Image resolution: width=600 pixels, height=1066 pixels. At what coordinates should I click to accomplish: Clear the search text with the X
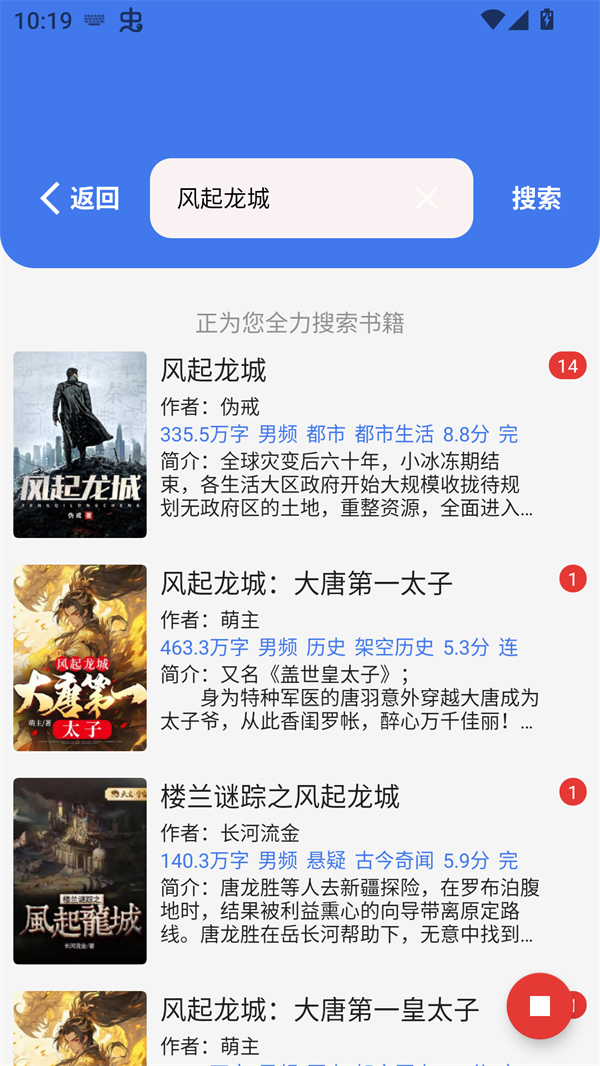pyautogui.click(x=427, y=198)
